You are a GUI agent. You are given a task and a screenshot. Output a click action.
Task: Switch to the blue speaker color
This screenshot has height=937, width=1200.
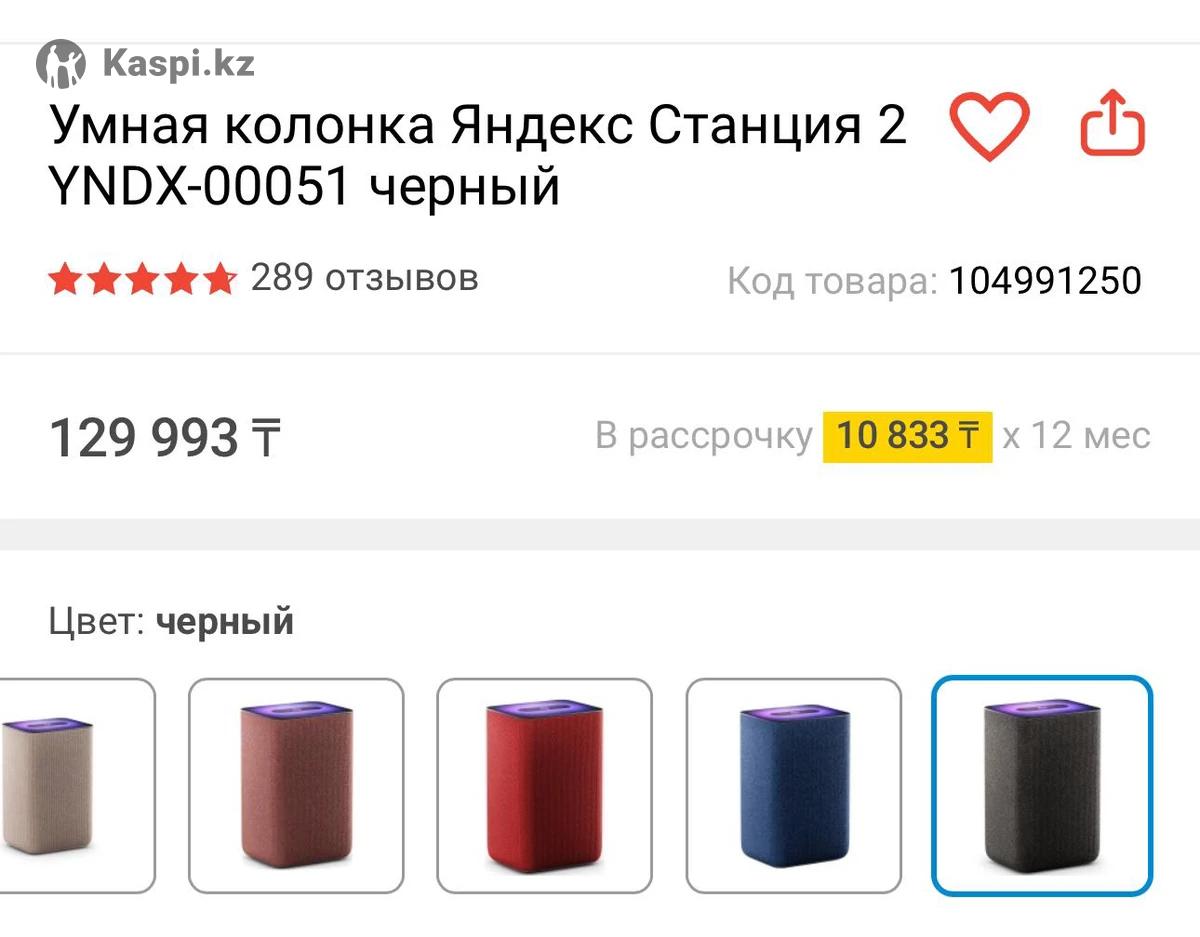click(x=793, y=785)
